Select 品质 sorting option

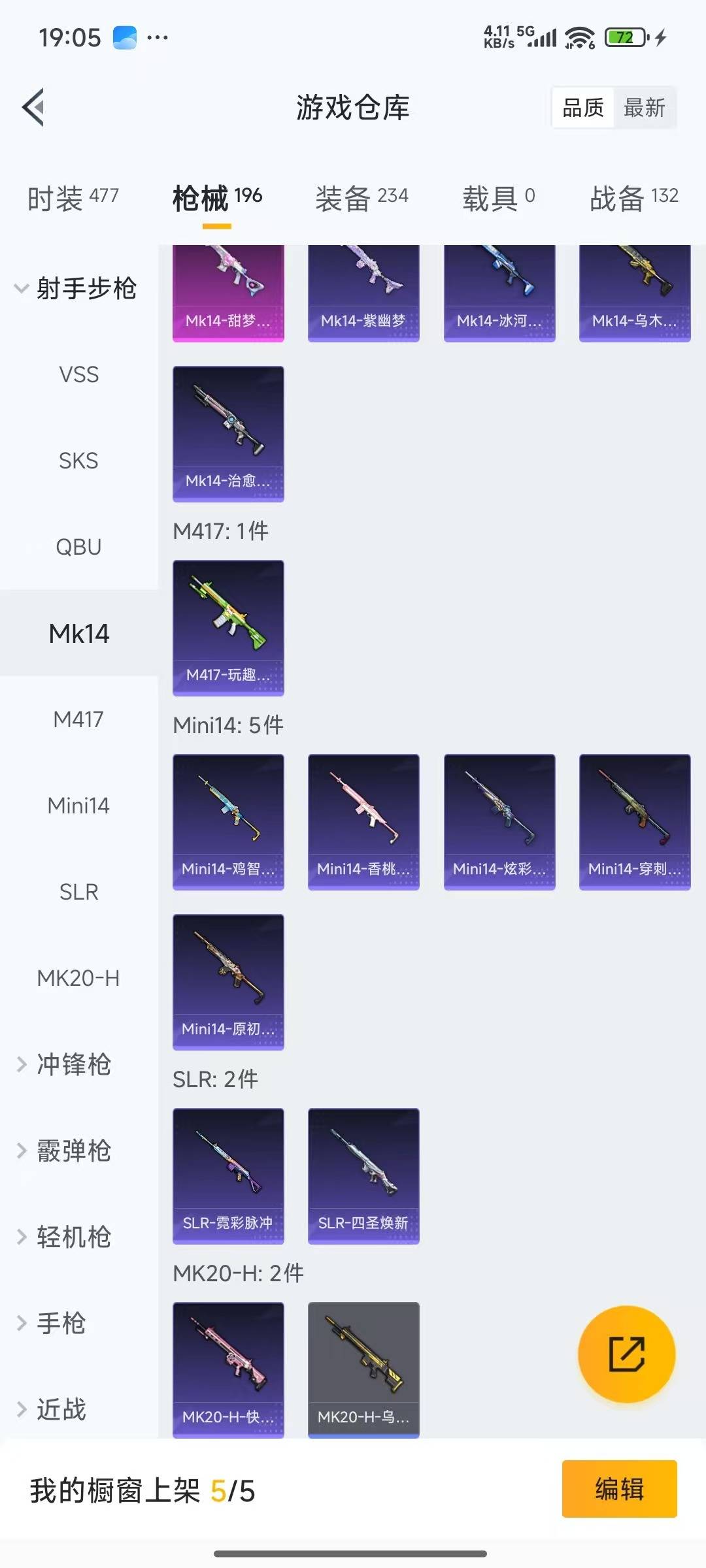584,107
